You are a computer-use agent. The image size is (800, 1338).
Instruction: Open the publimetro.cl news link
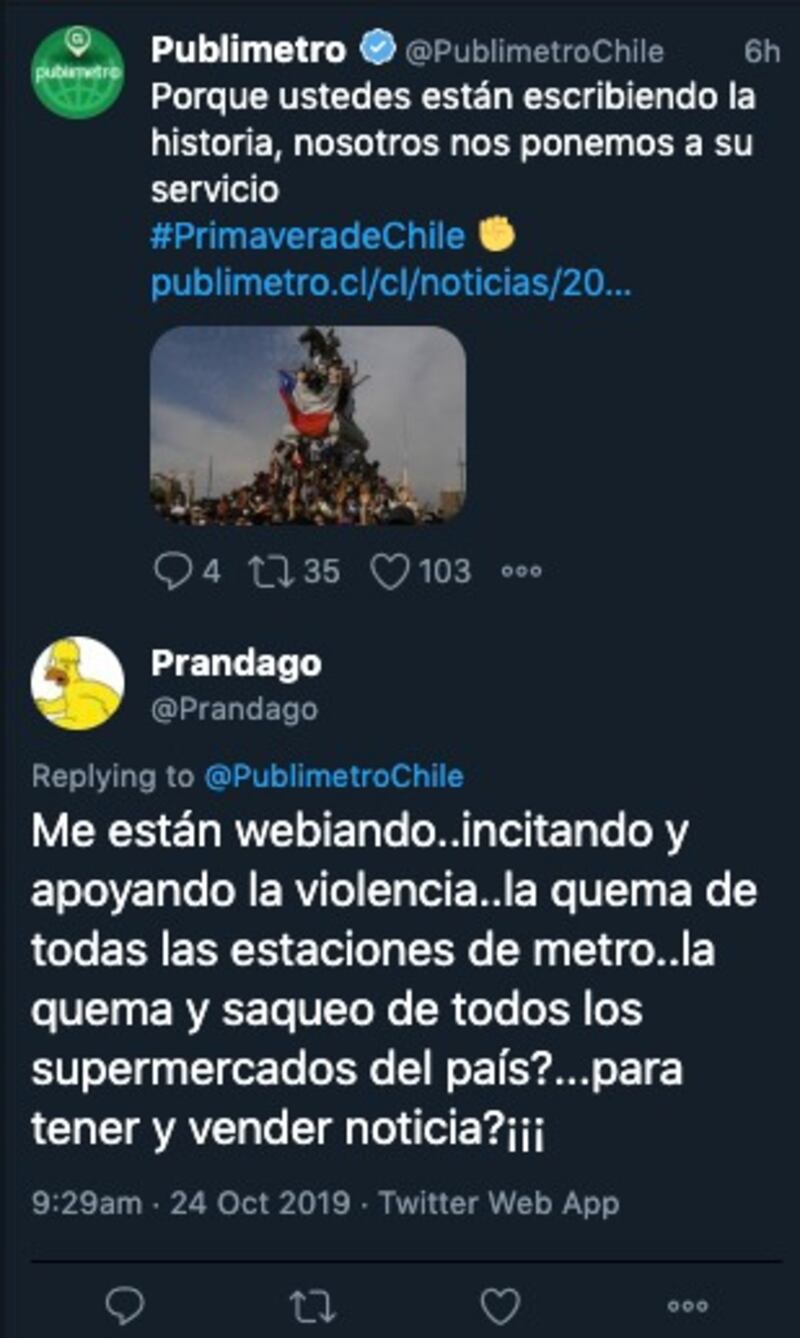click(392, 285)
